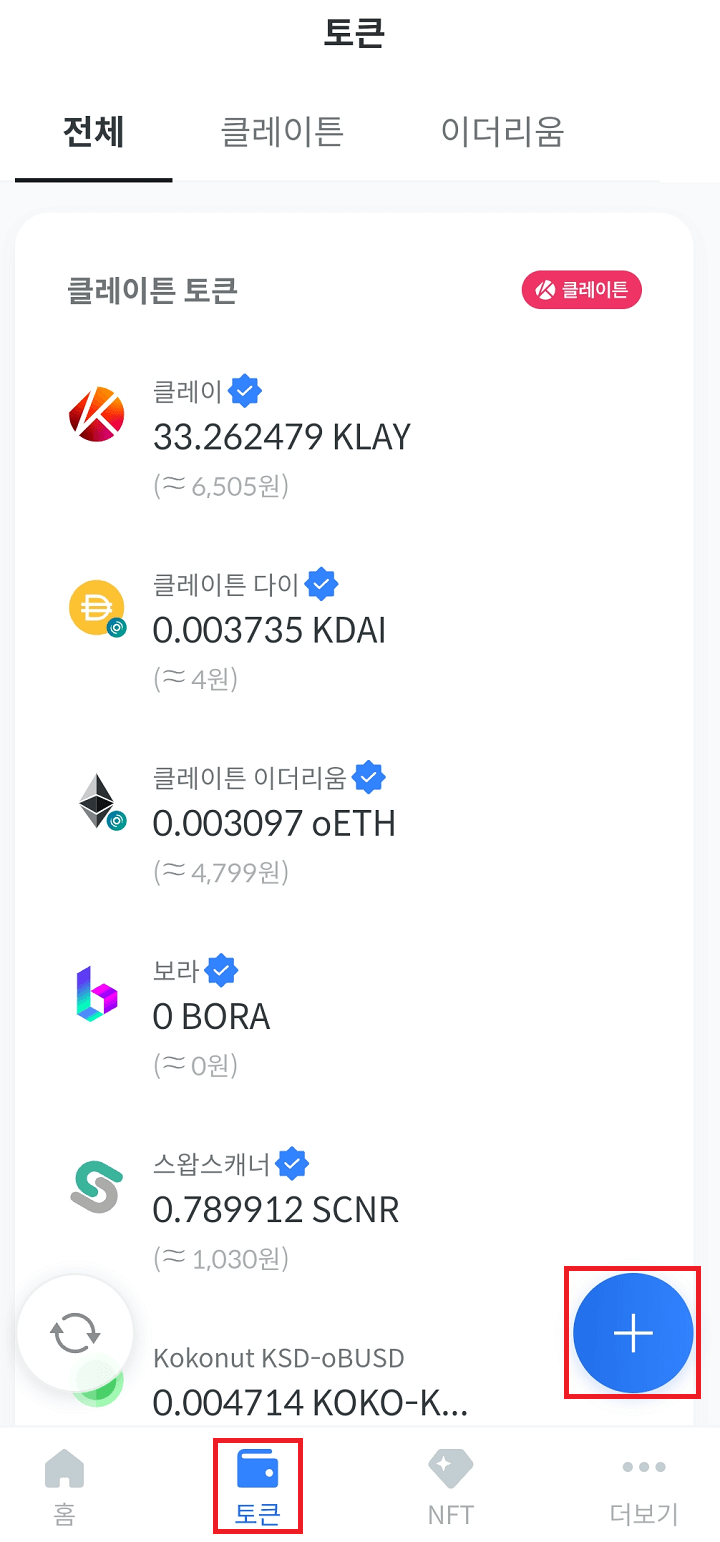Open the 스왑스캐너 SCNR token row
The height and width of the screenshot is (1542, 720).
[x=354, y=1209]
